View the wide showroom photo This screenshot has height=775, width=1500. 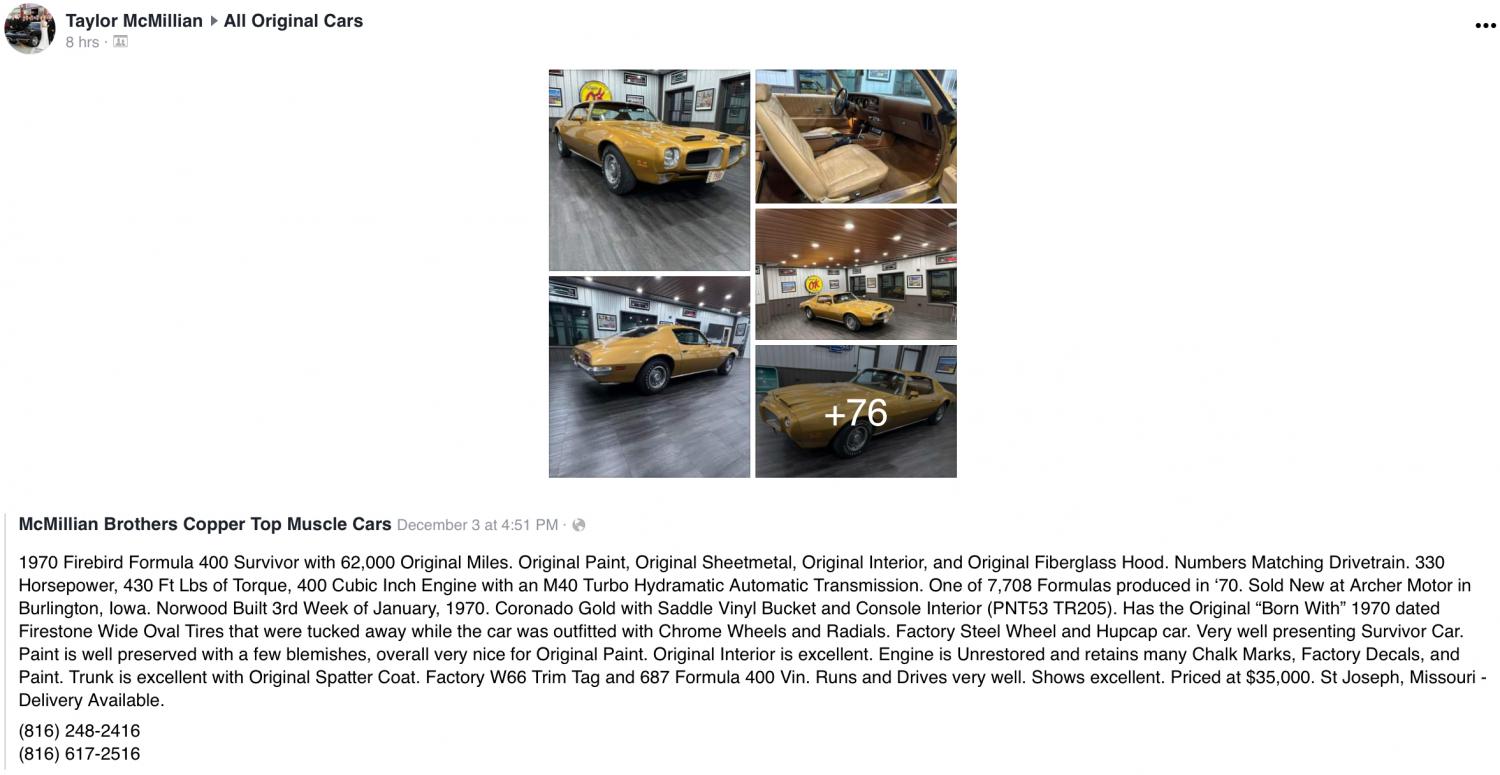(855, 274)
